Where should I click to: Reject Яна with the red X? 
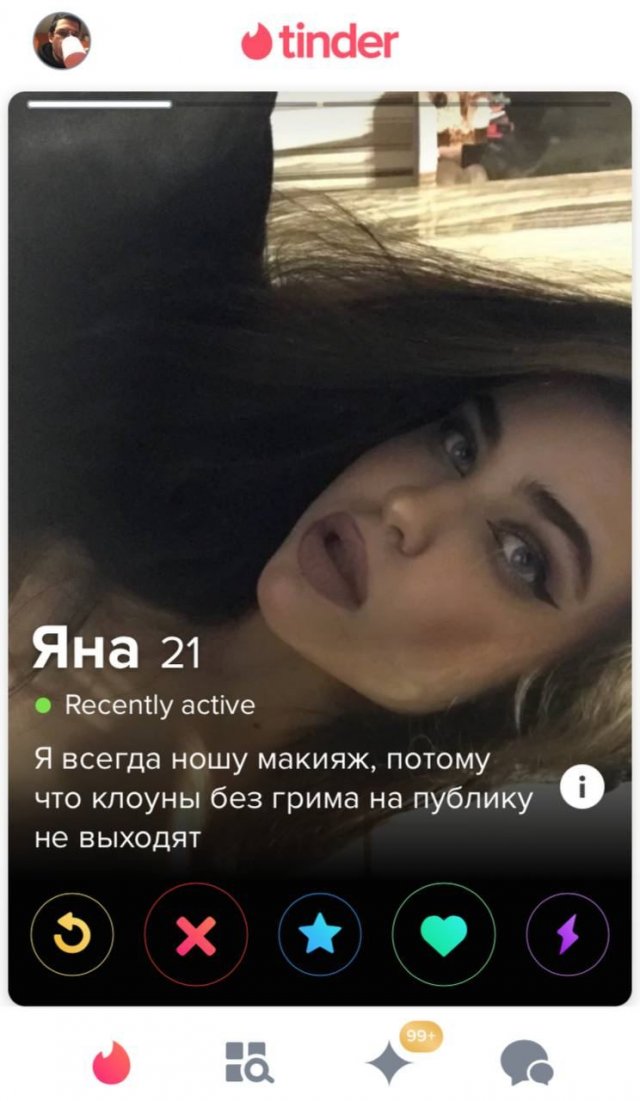[x=195, y=934]
